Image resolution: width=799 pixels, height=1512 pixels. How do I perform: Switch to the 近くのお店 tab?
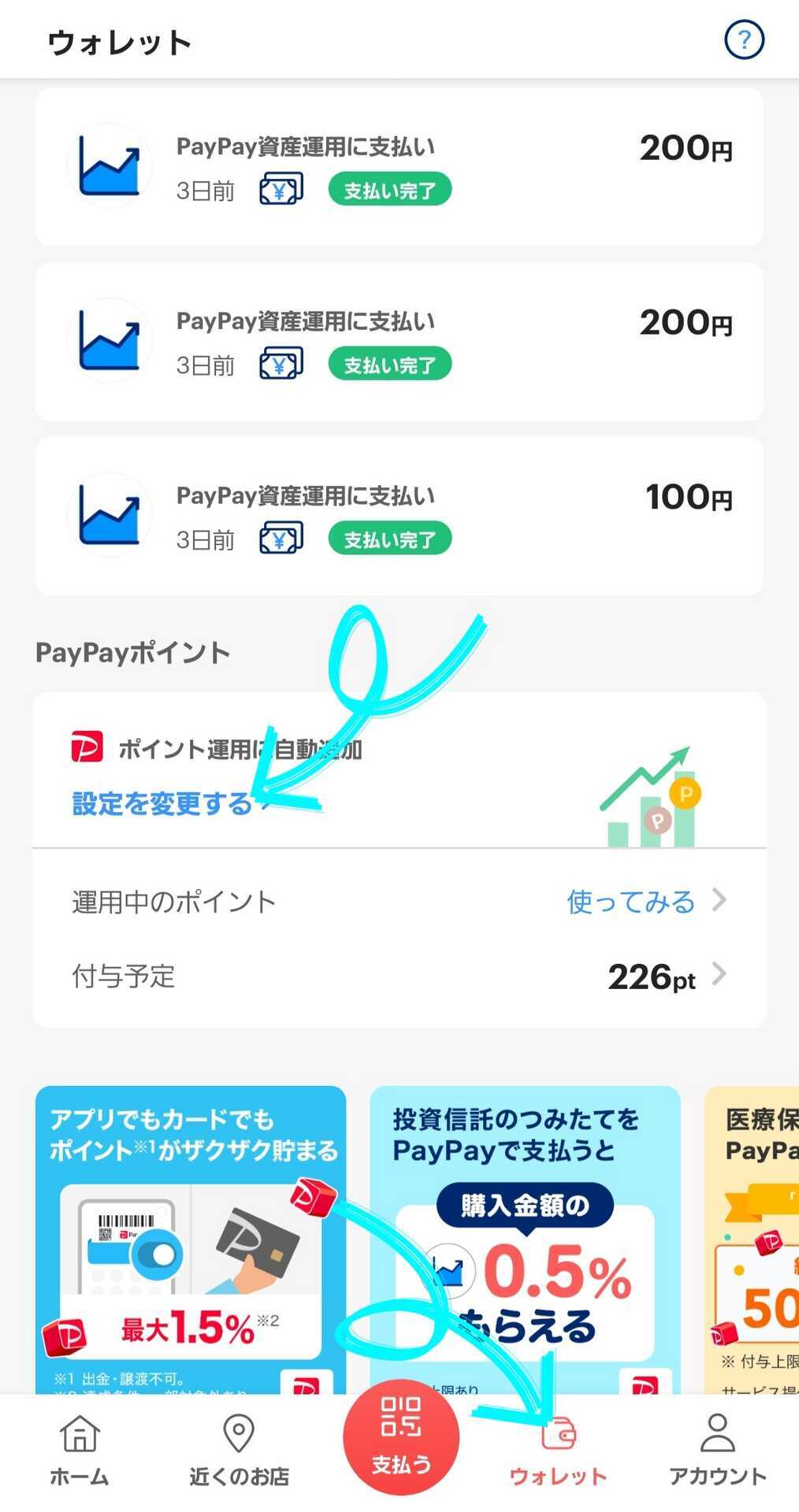[239, 1451]
